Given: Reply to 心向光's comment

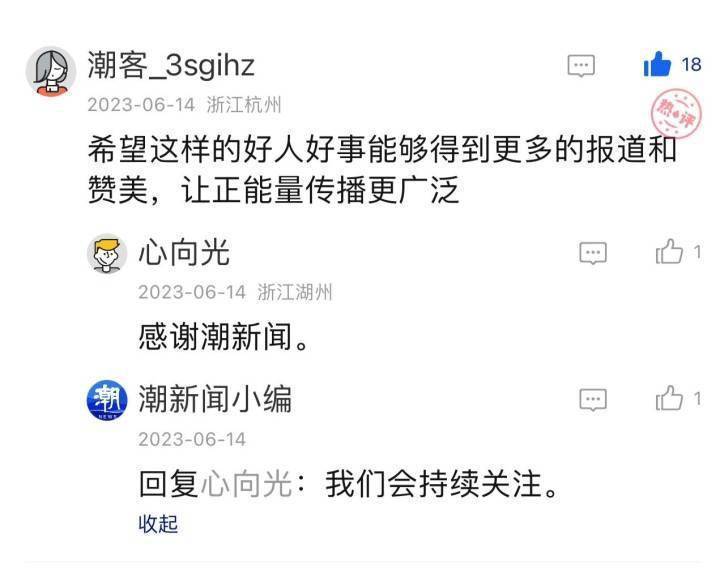Looking at the screenshot, I should 593,253.
